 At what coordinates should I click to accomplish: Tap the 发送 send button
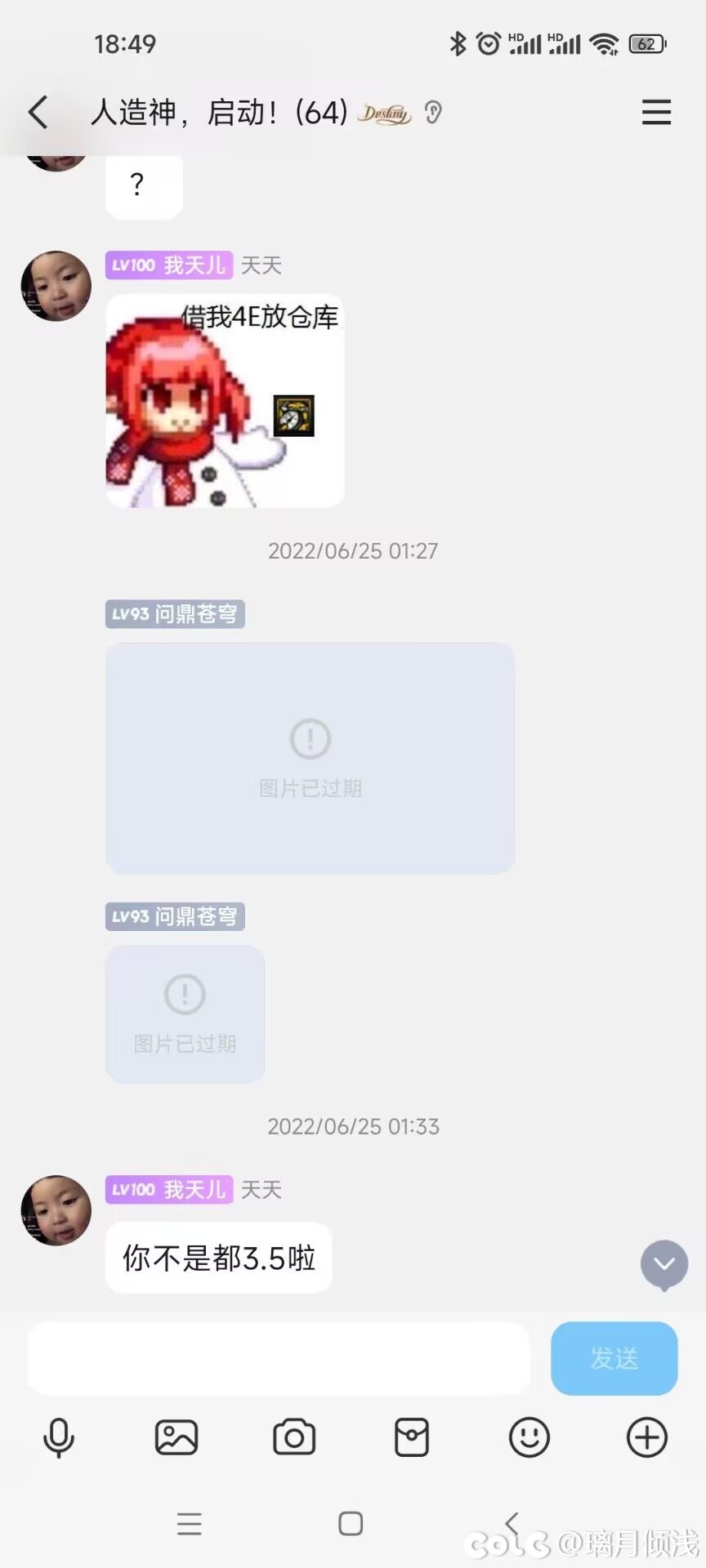click(614, 1359)
